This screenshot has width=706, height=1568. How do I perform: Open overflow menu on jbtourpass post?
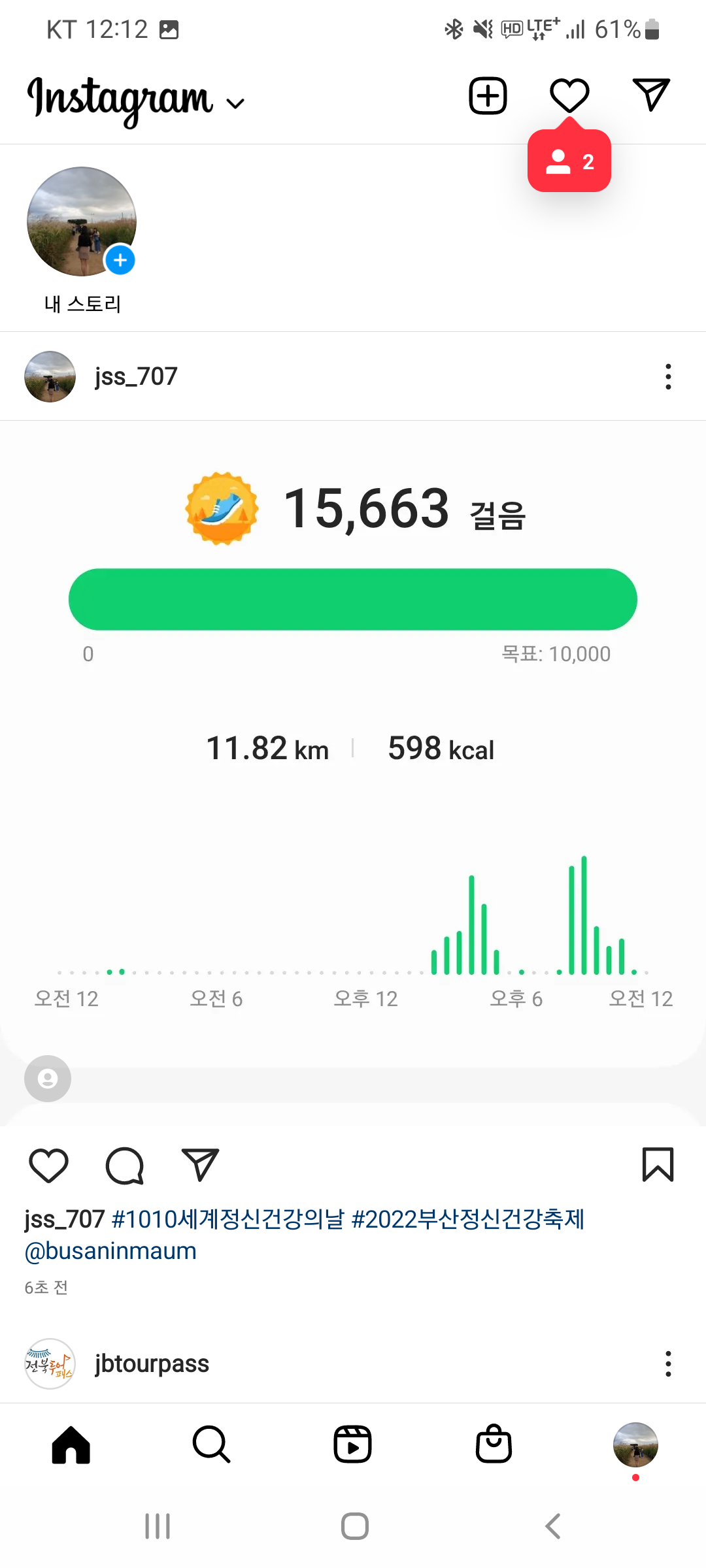tap(667, 1364)
